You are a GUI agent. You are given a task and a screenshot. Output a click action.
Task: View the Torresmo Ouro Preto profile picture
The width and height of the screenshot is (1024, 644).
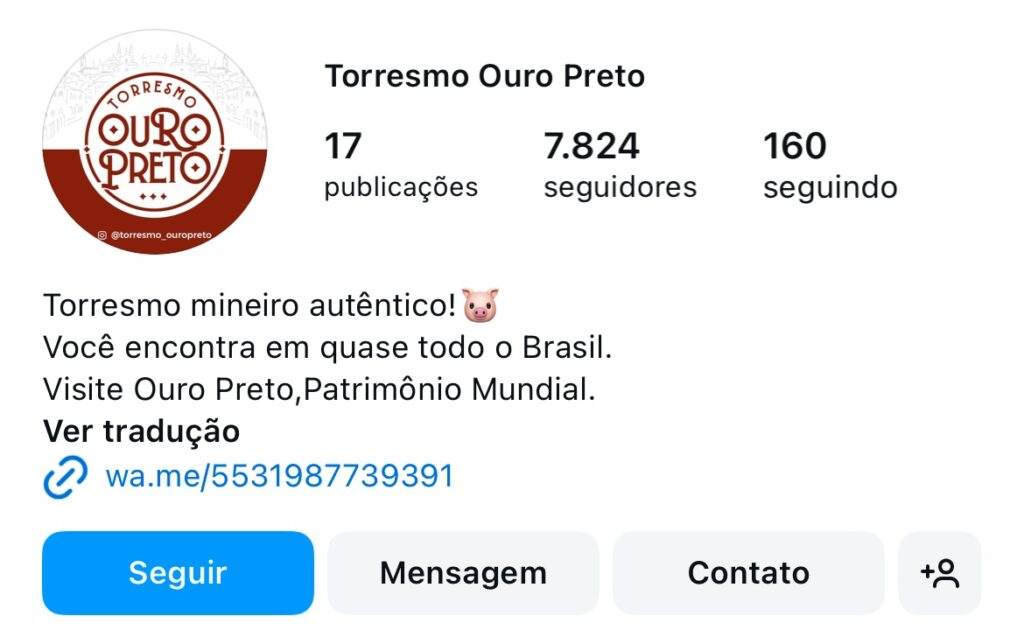[155, 142]
